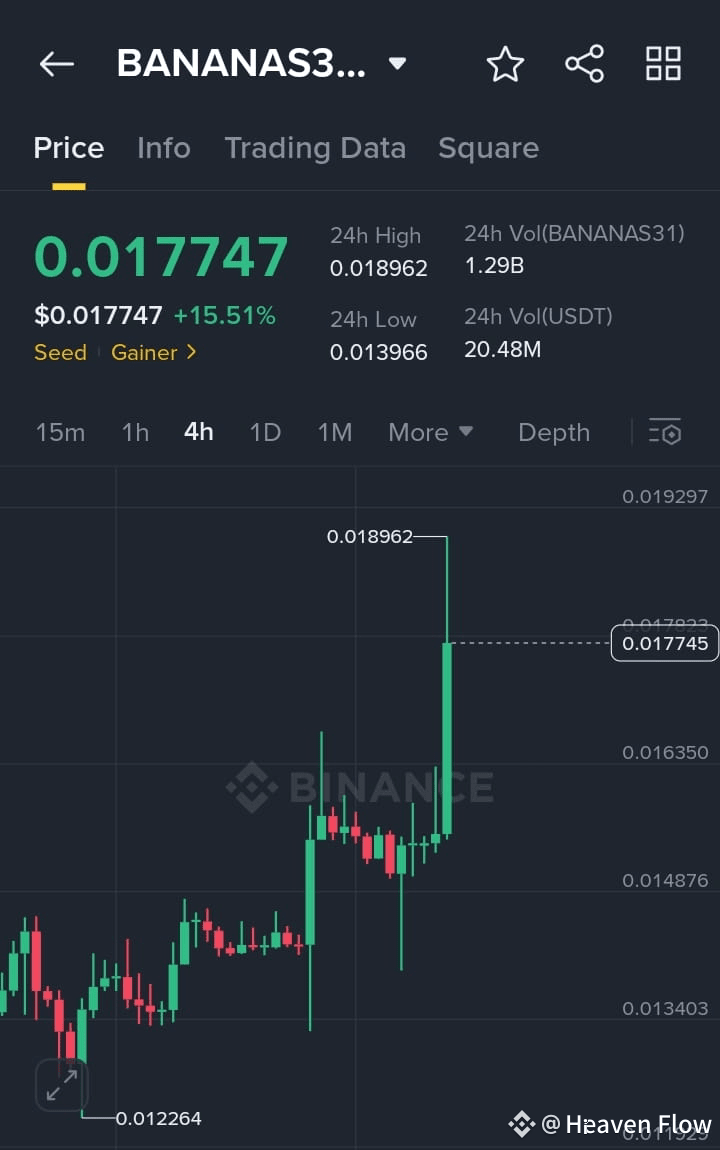
Task: Open the Square tab
Action: 488,147
